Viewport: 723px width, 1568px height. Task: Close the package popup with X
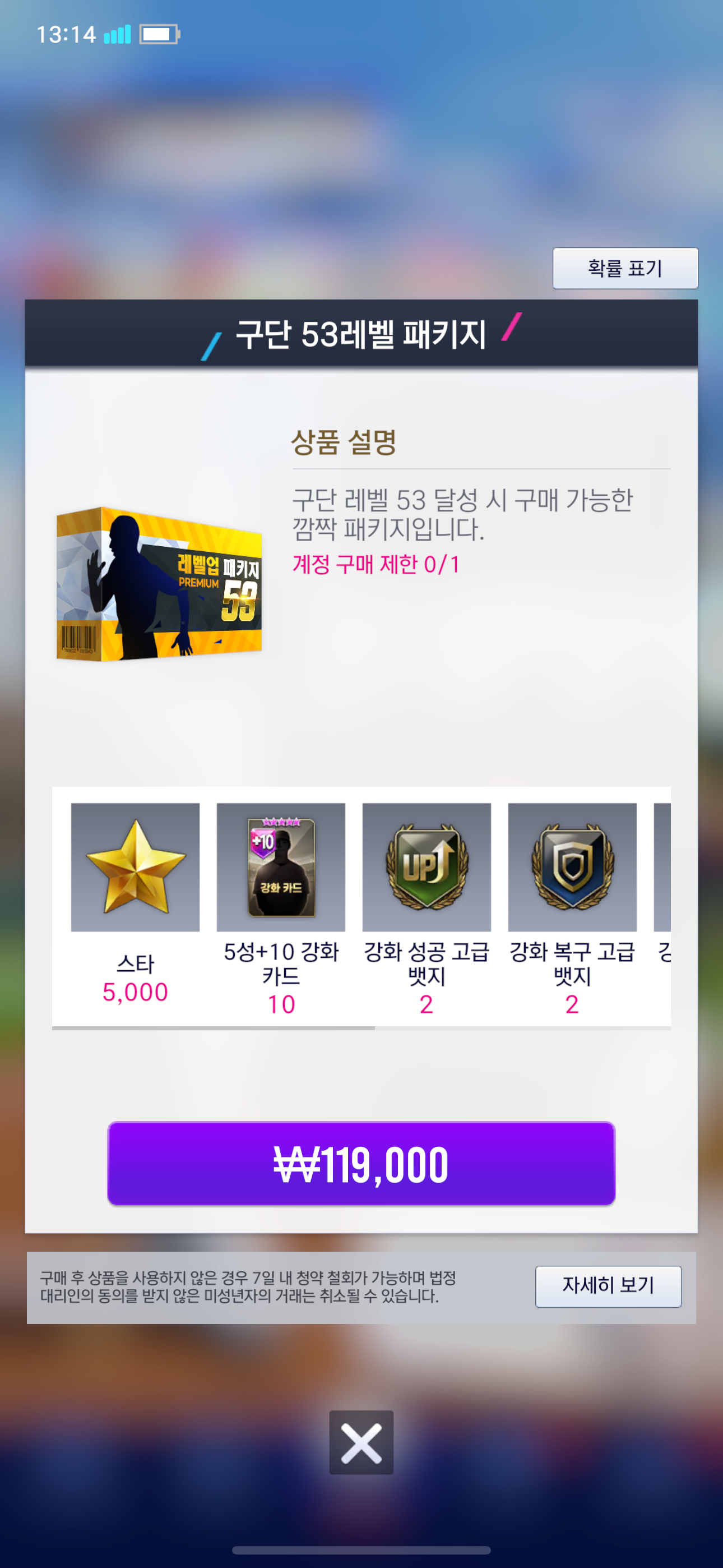point(361,1442)
